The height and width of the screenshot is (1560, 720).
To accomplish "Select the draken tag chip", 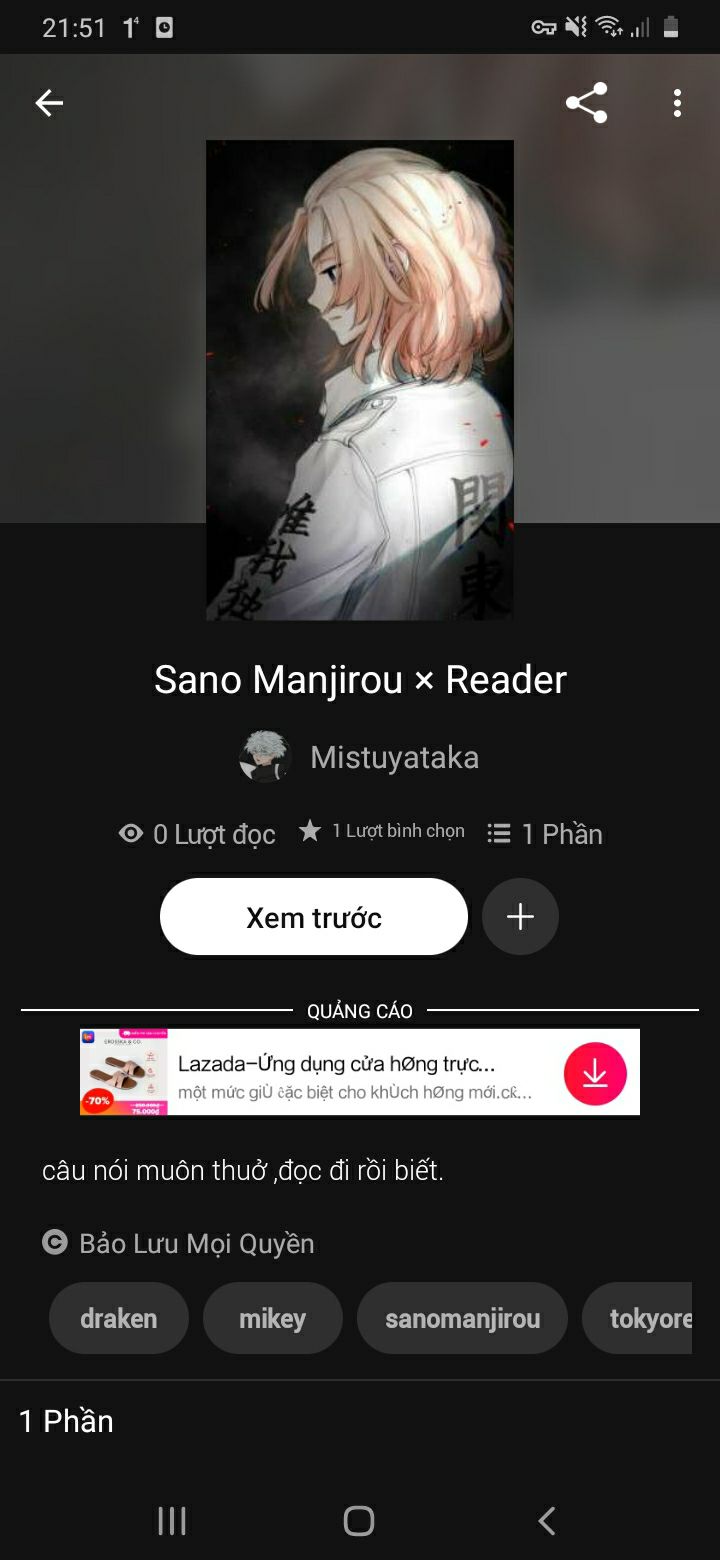I will pos(118,1318).
